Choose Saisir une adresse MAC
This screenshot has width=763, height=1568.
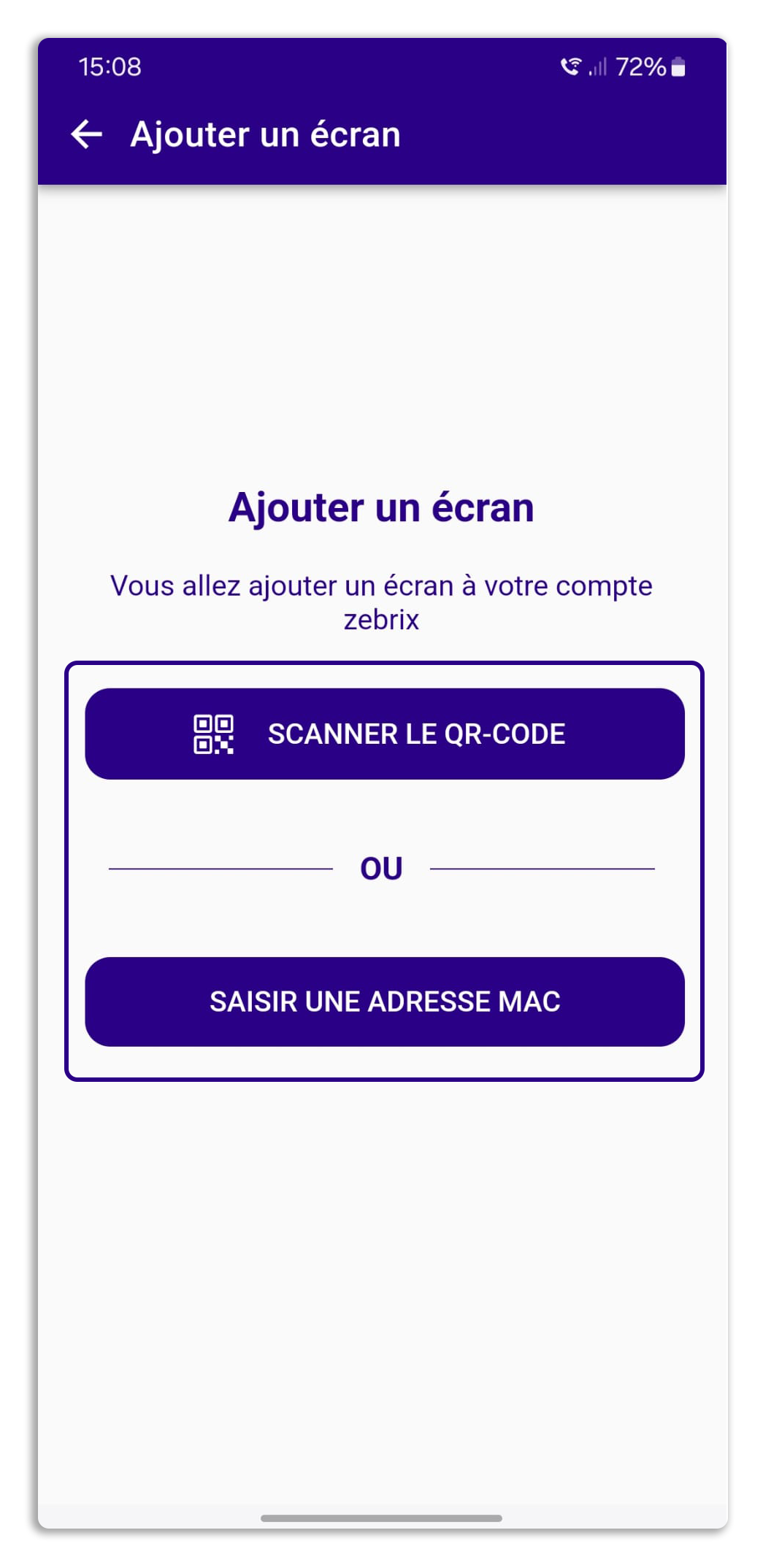(x=385, y=1002)
